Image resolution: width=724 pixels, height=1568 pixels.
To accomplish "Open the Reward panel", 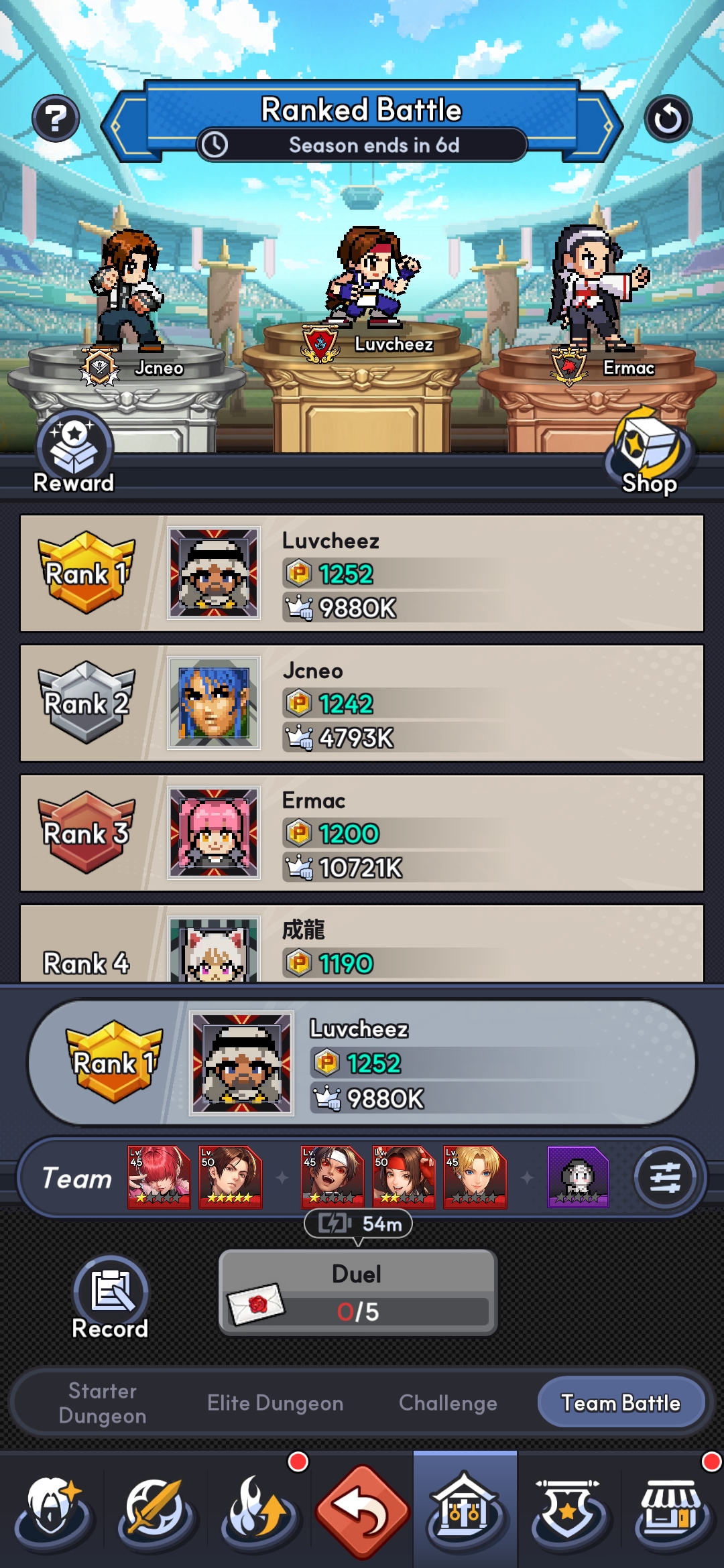I will 74,454.
